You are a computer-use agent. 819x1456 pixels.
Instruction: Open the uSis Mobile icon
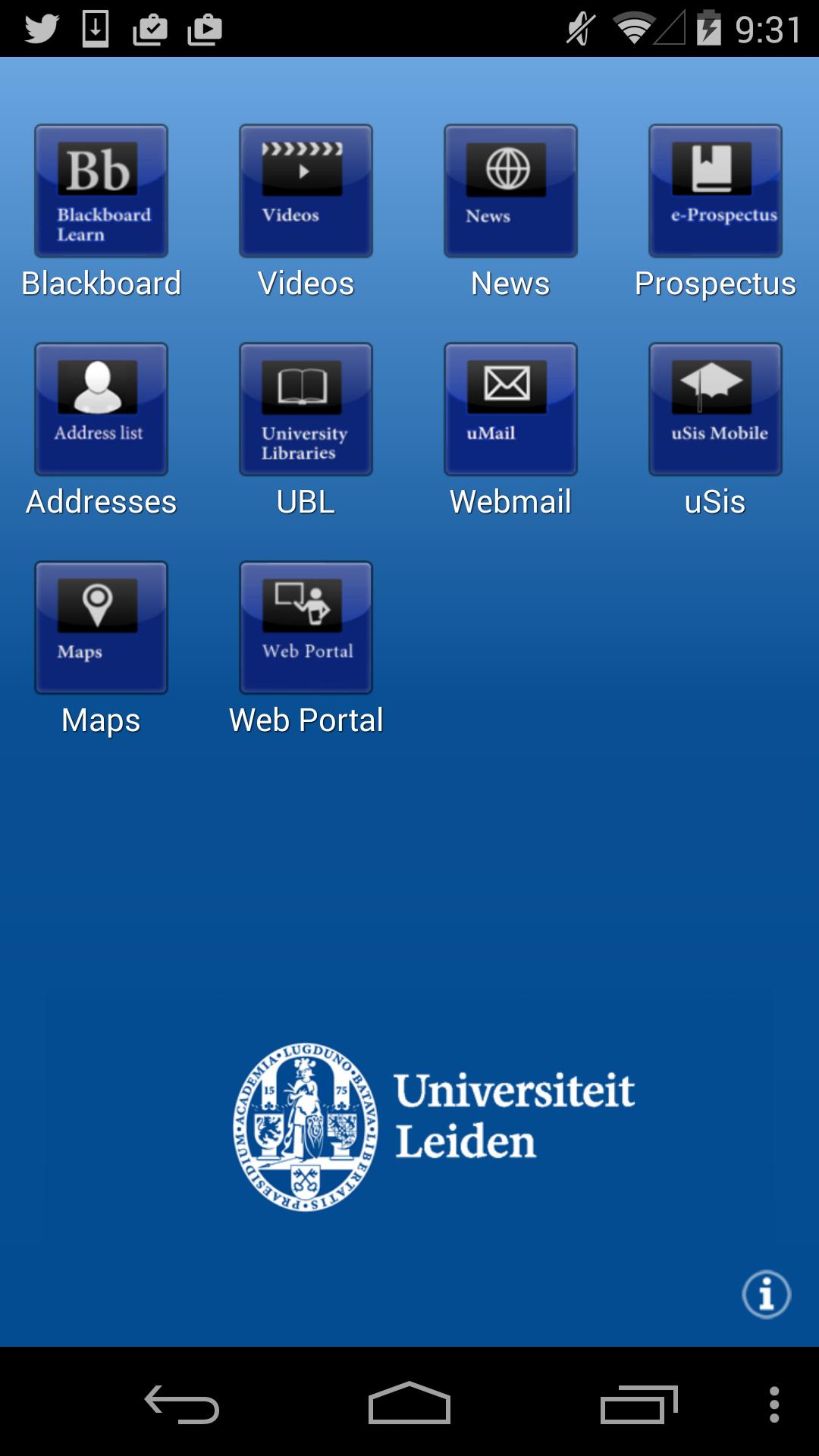(714, 408)
